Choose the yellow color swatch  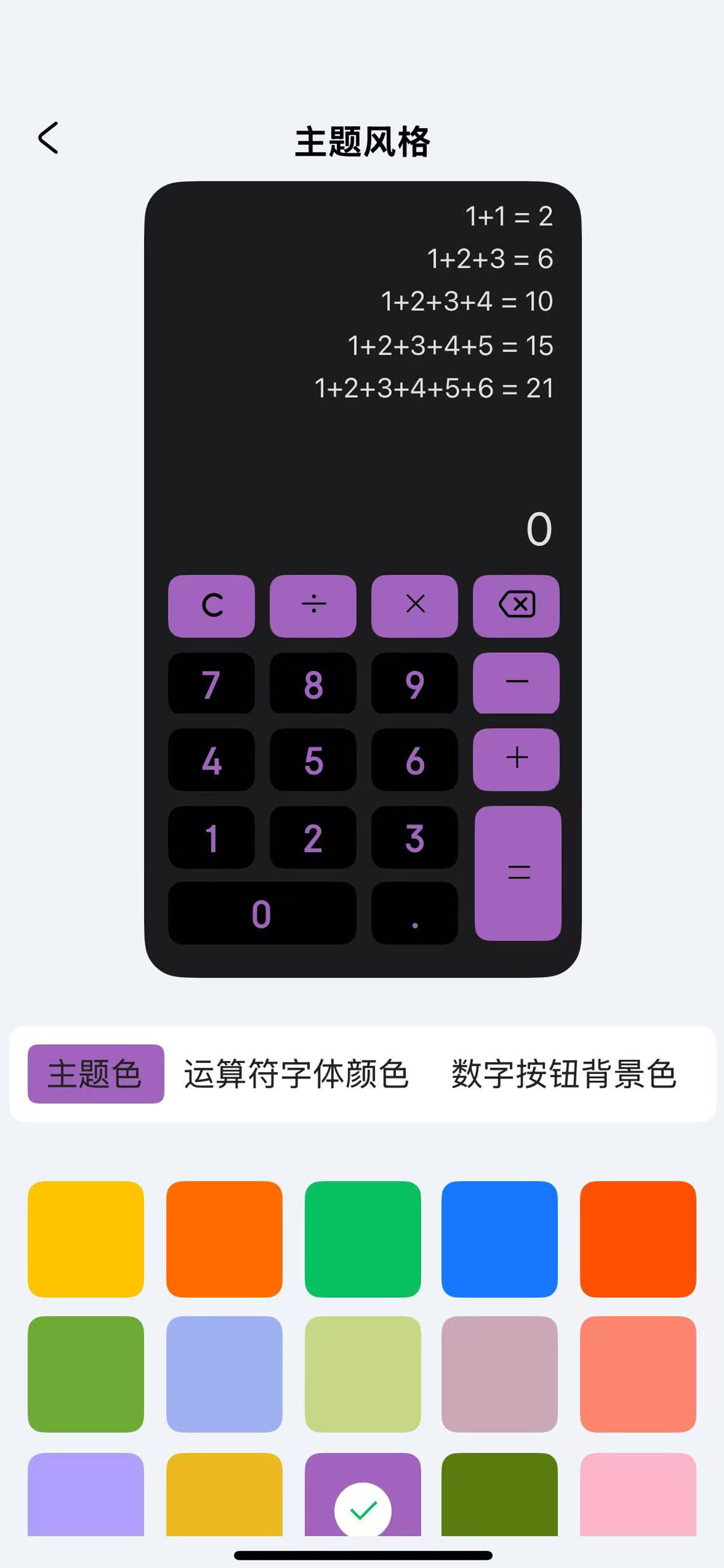(86, 1238)
